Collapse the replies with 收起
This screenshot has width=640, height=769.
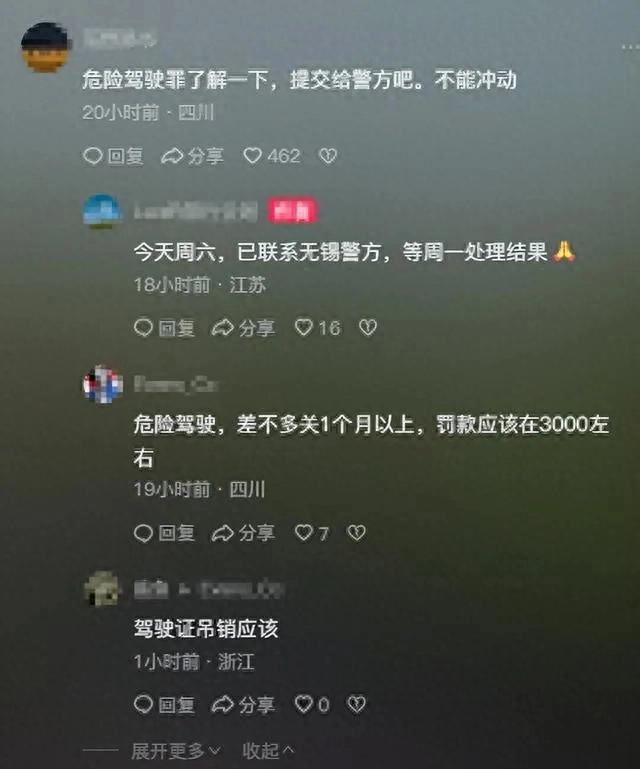coord(268,750)
